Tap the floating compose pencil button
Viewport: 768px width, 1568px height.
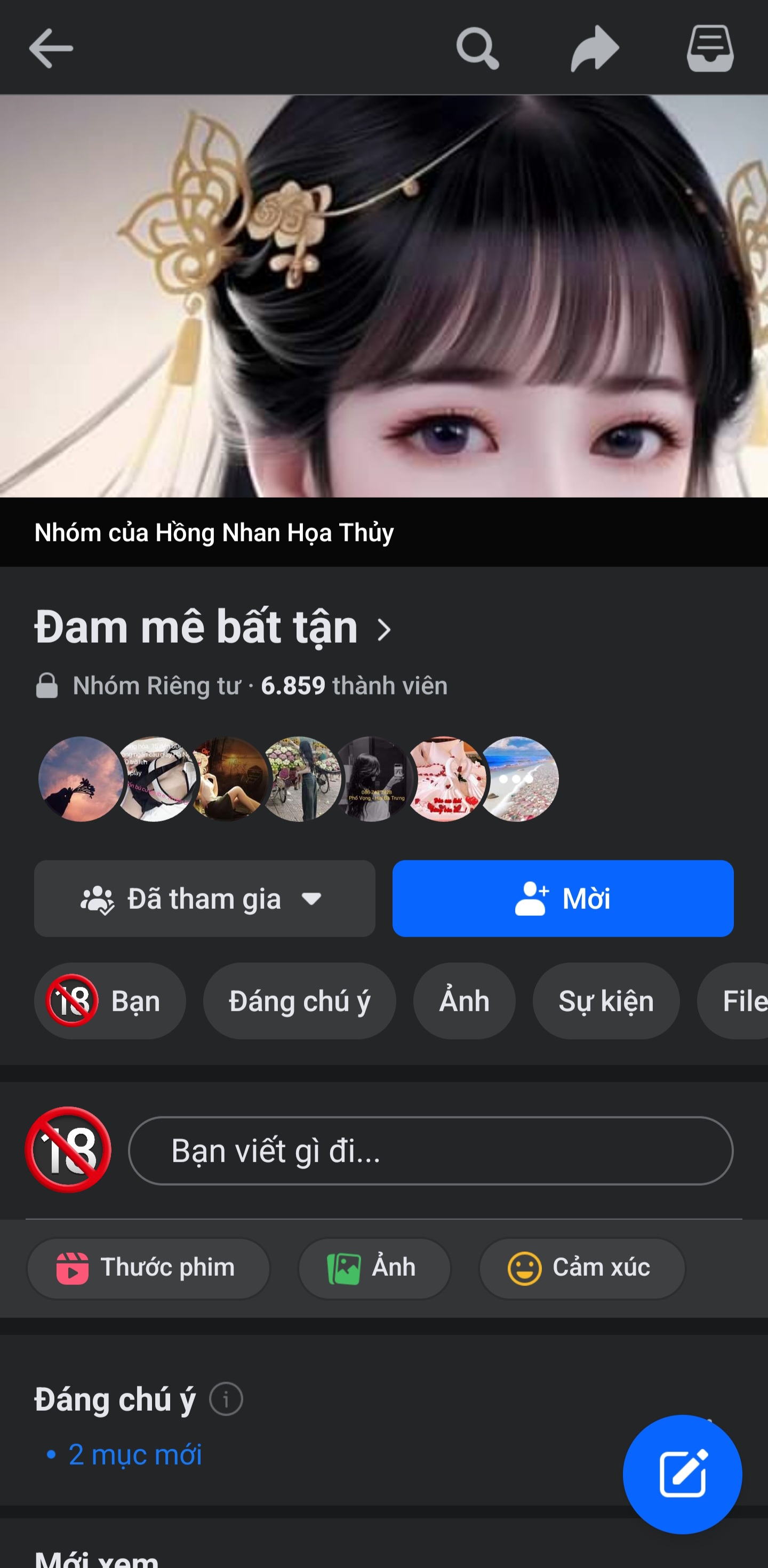[682, 1474]
